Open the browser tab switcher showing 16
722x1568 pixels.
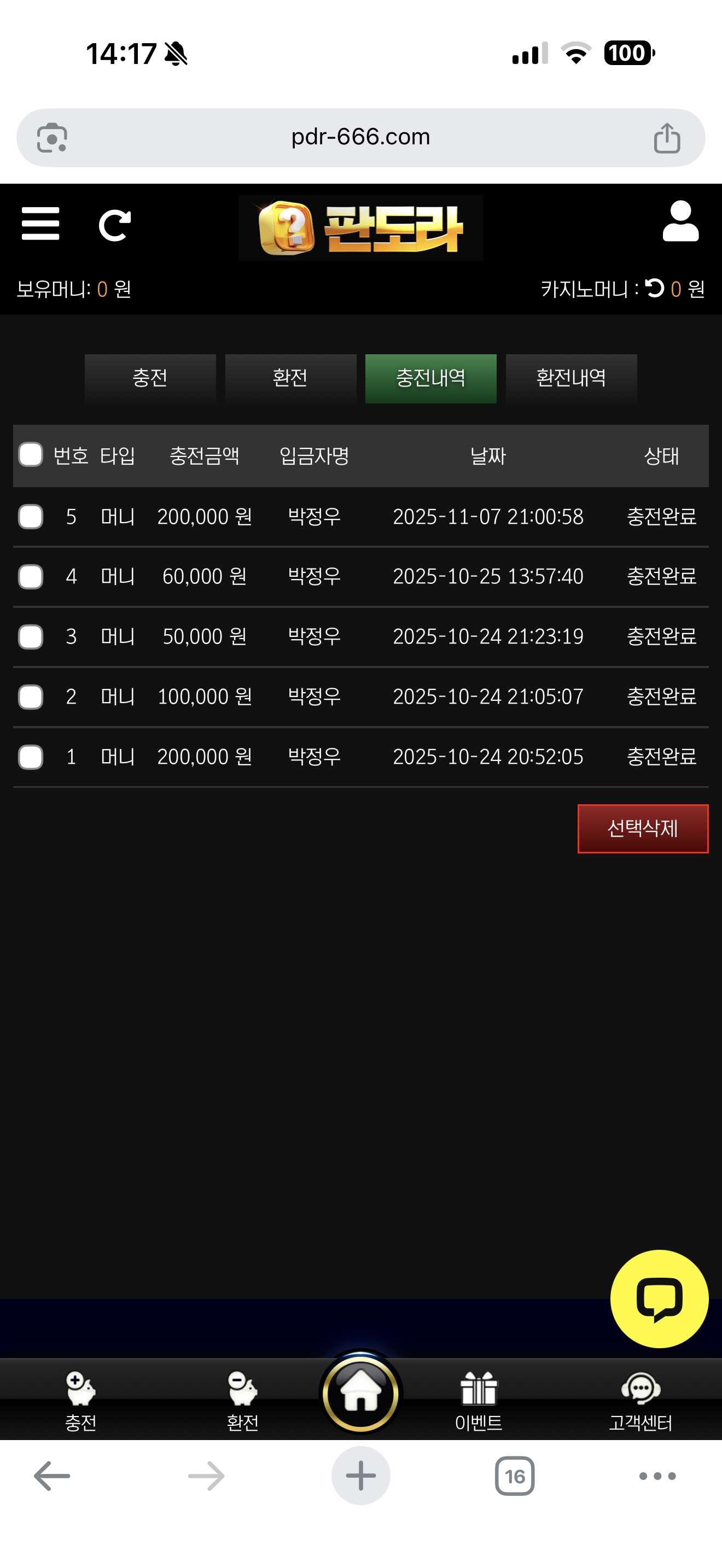(514, 1476)
